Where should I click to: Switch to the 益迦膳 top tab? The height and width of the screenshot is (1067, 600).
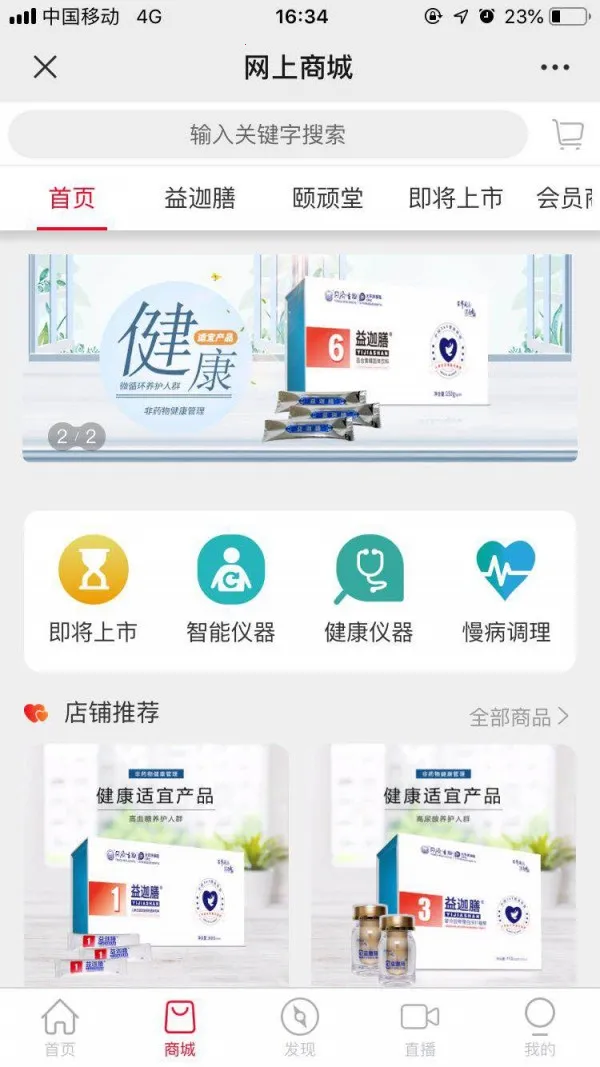click(200, 198)
